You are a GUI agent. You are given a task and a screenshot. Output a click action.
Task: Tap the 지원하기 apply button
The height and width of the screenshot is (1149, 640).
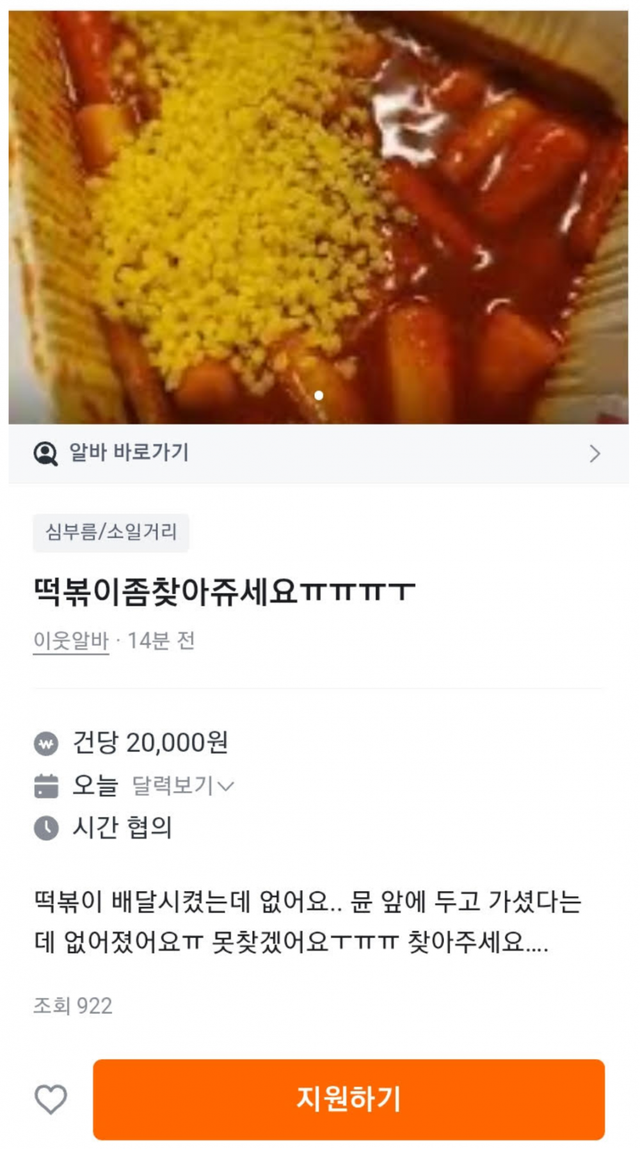(x=349, y=1099)
